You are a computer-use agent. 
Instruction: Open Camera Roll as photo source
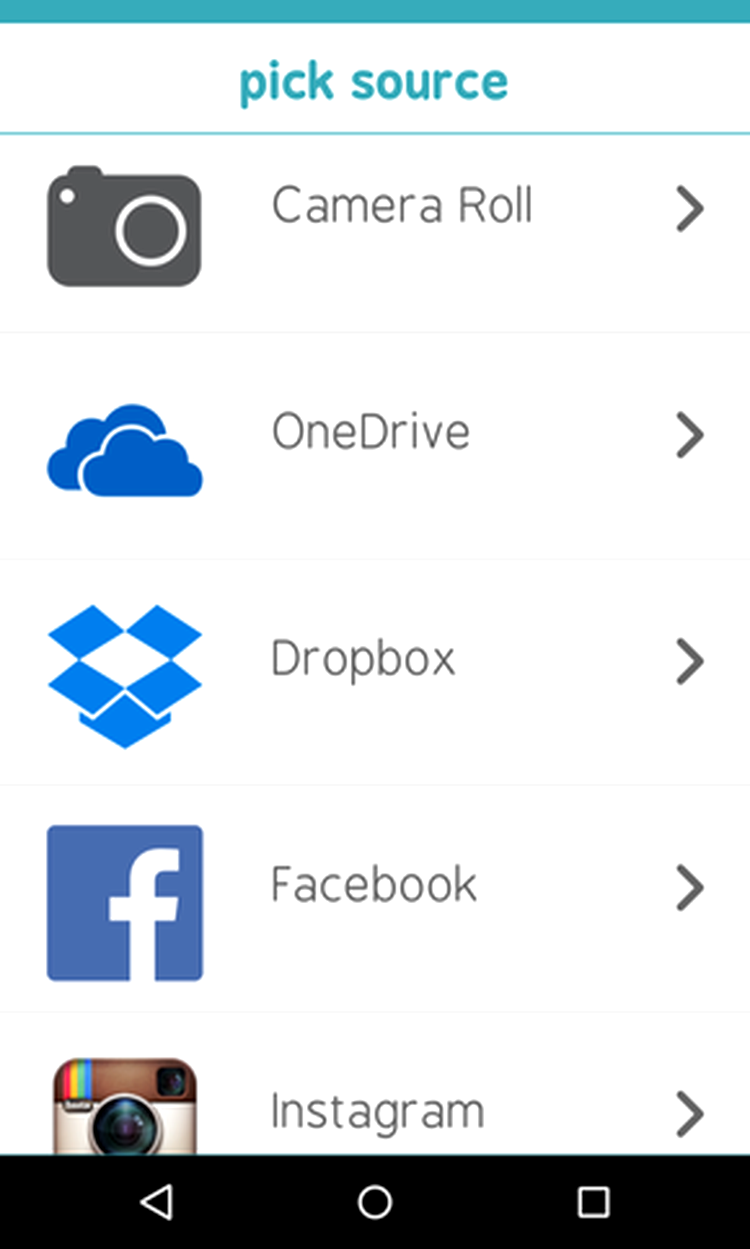(x=375, y=233)
